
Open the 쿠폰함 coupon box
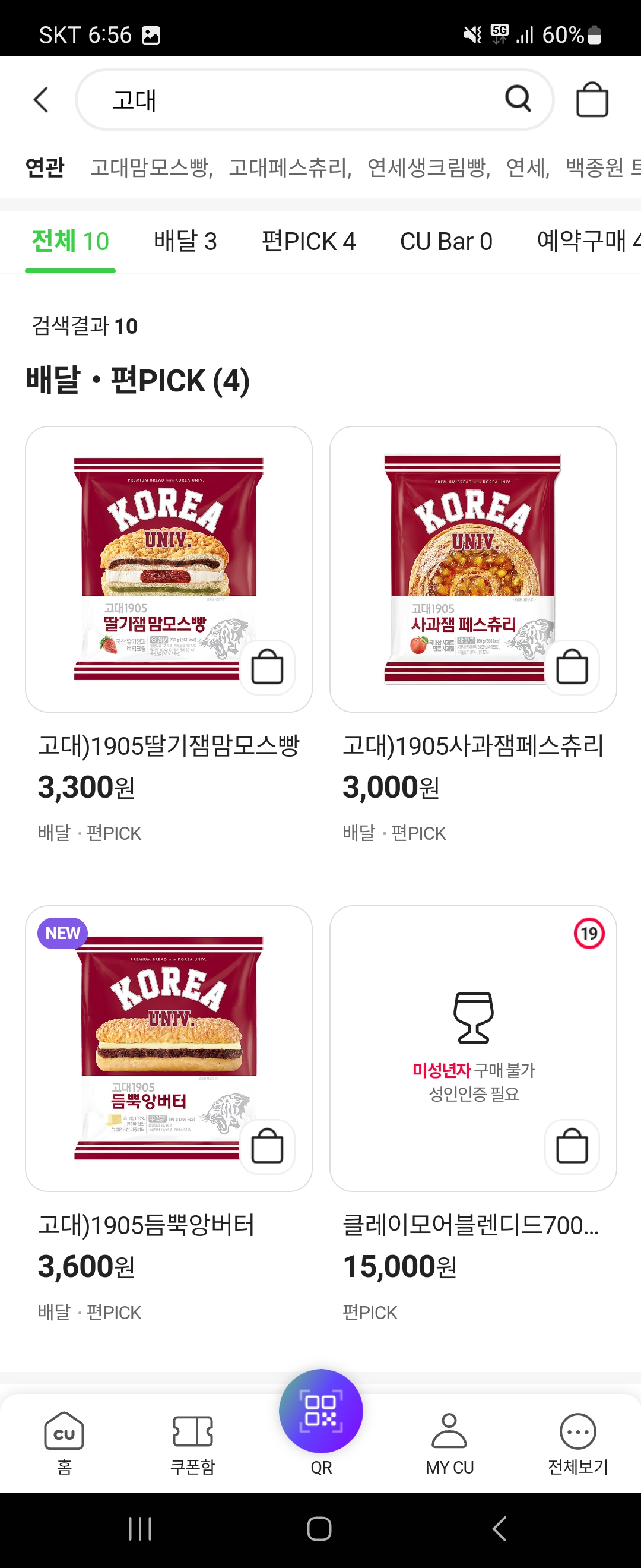193,1443
